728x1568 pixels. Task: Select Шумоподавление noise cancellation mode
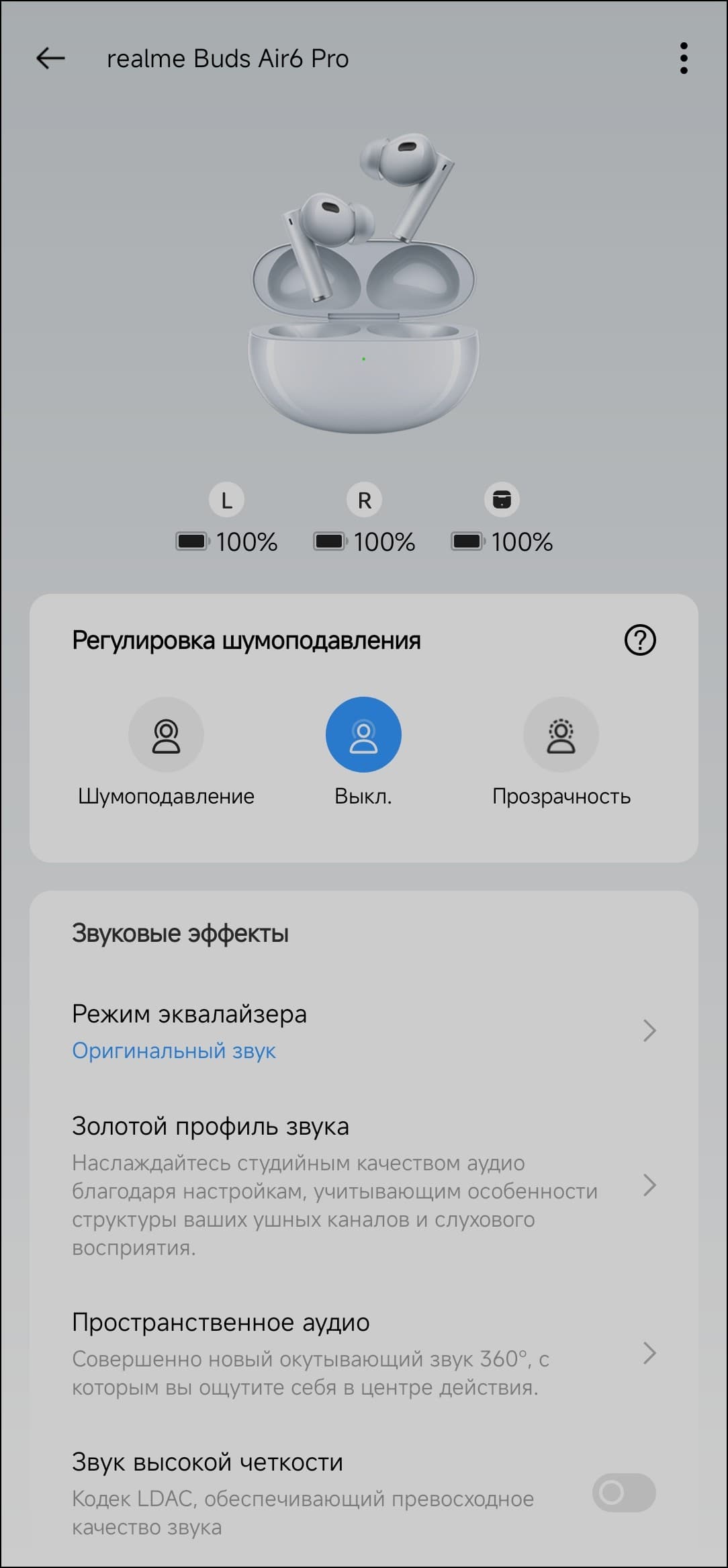pyautogui.click(x=166, y=736)
